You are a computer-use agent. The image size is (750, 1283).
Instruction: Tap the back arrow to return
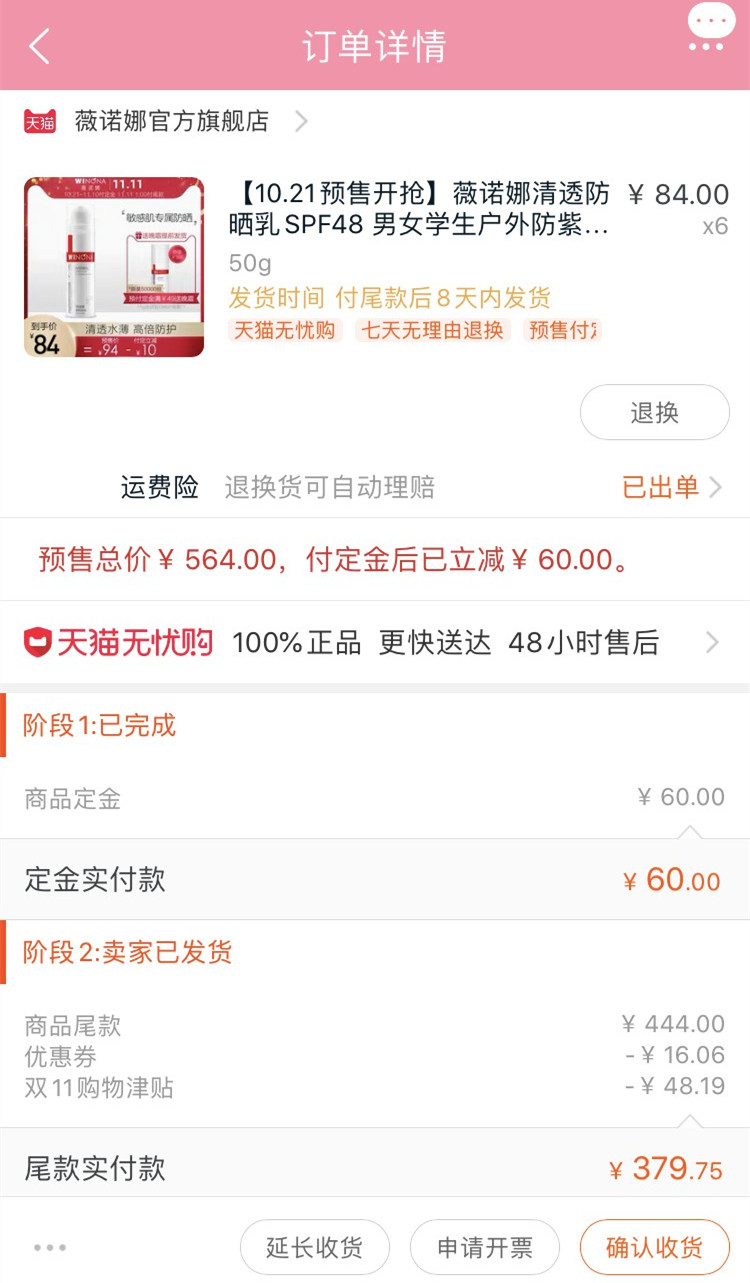pos(37,45)
